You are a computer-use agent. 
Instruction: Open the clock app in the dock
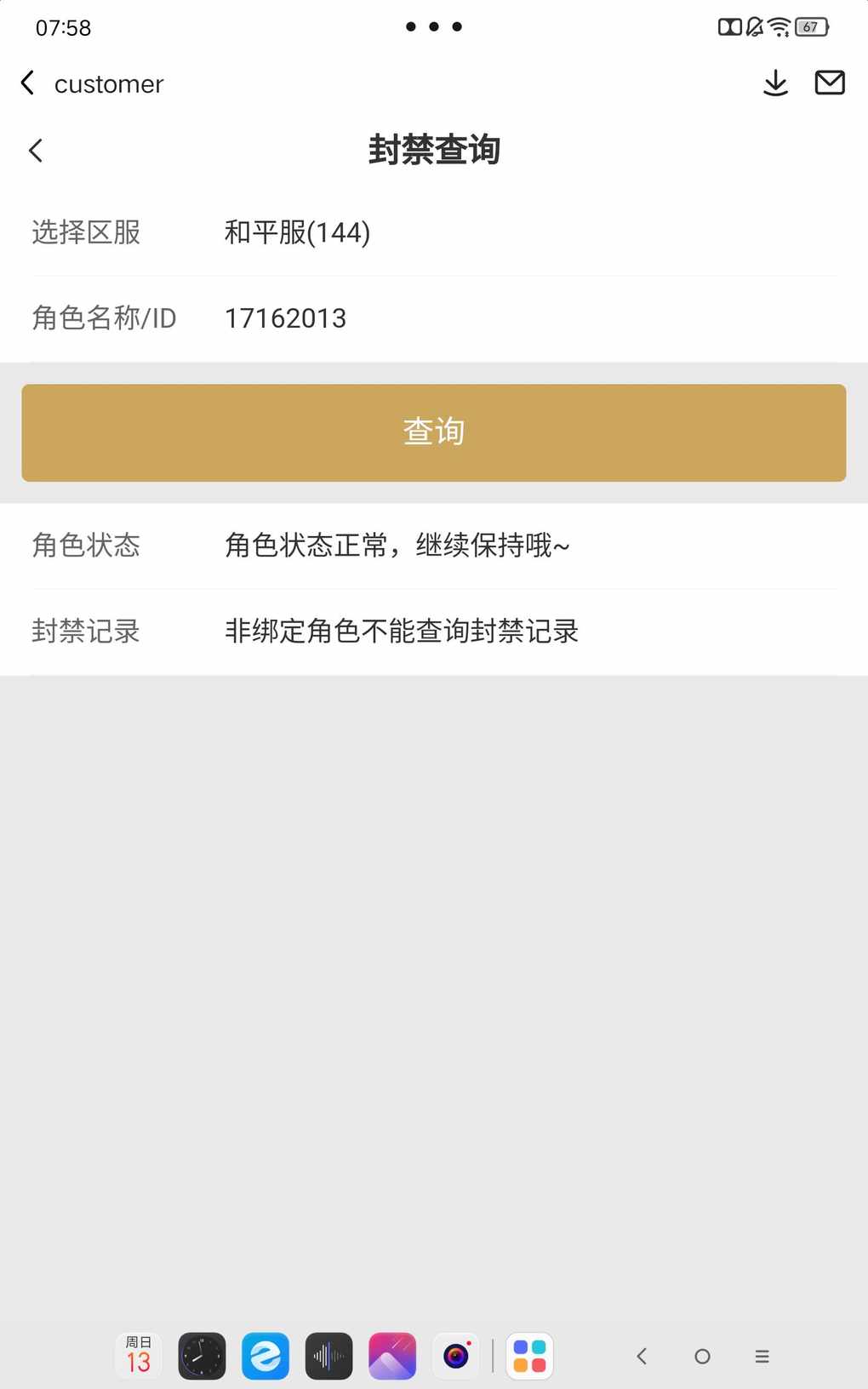pyautogui.click(x=202, y=1356)
